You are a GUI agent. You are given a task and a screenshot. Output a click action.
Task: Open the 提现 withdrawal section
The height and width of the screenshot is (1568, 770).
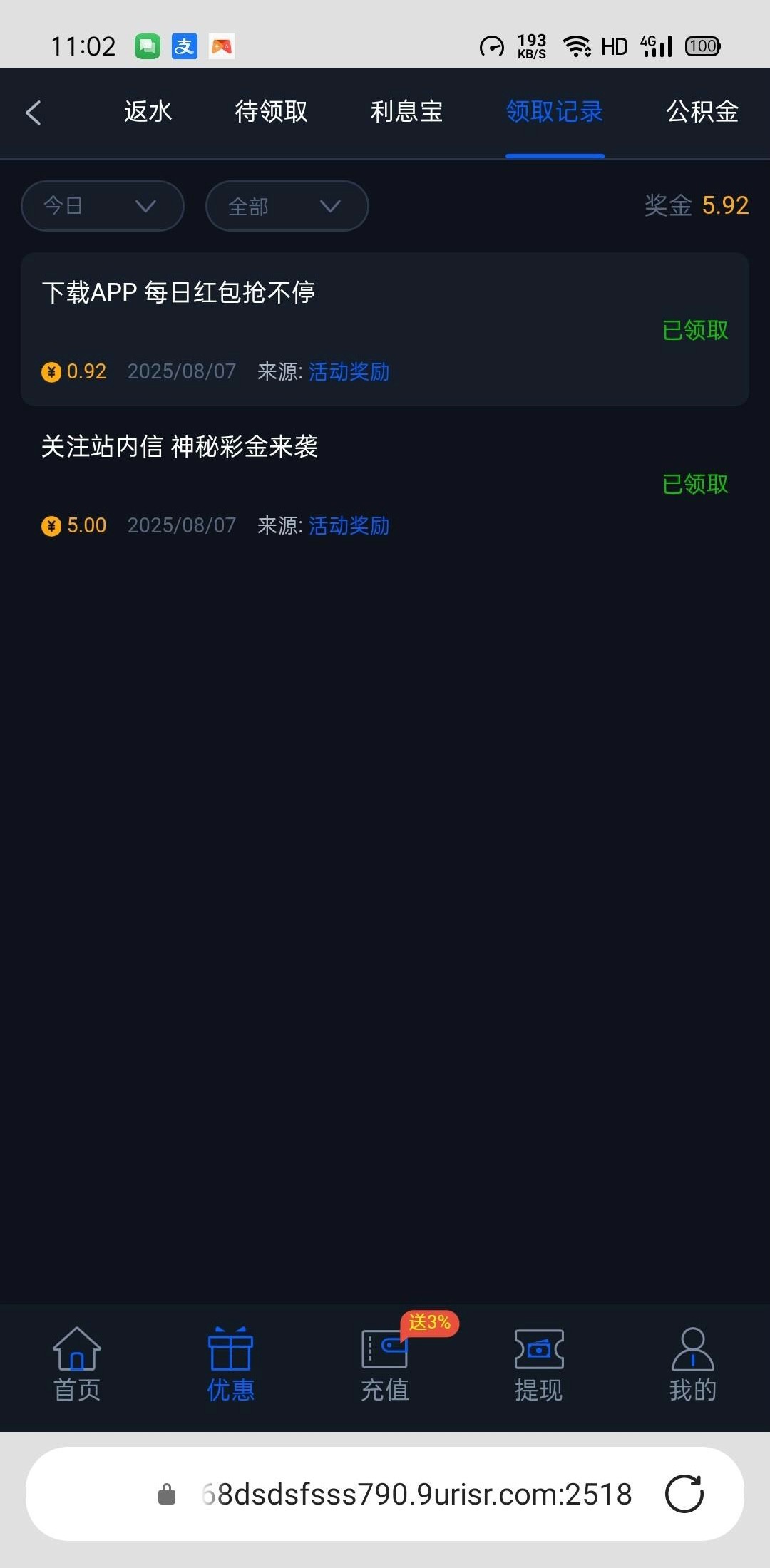(x=539, y=1365)
